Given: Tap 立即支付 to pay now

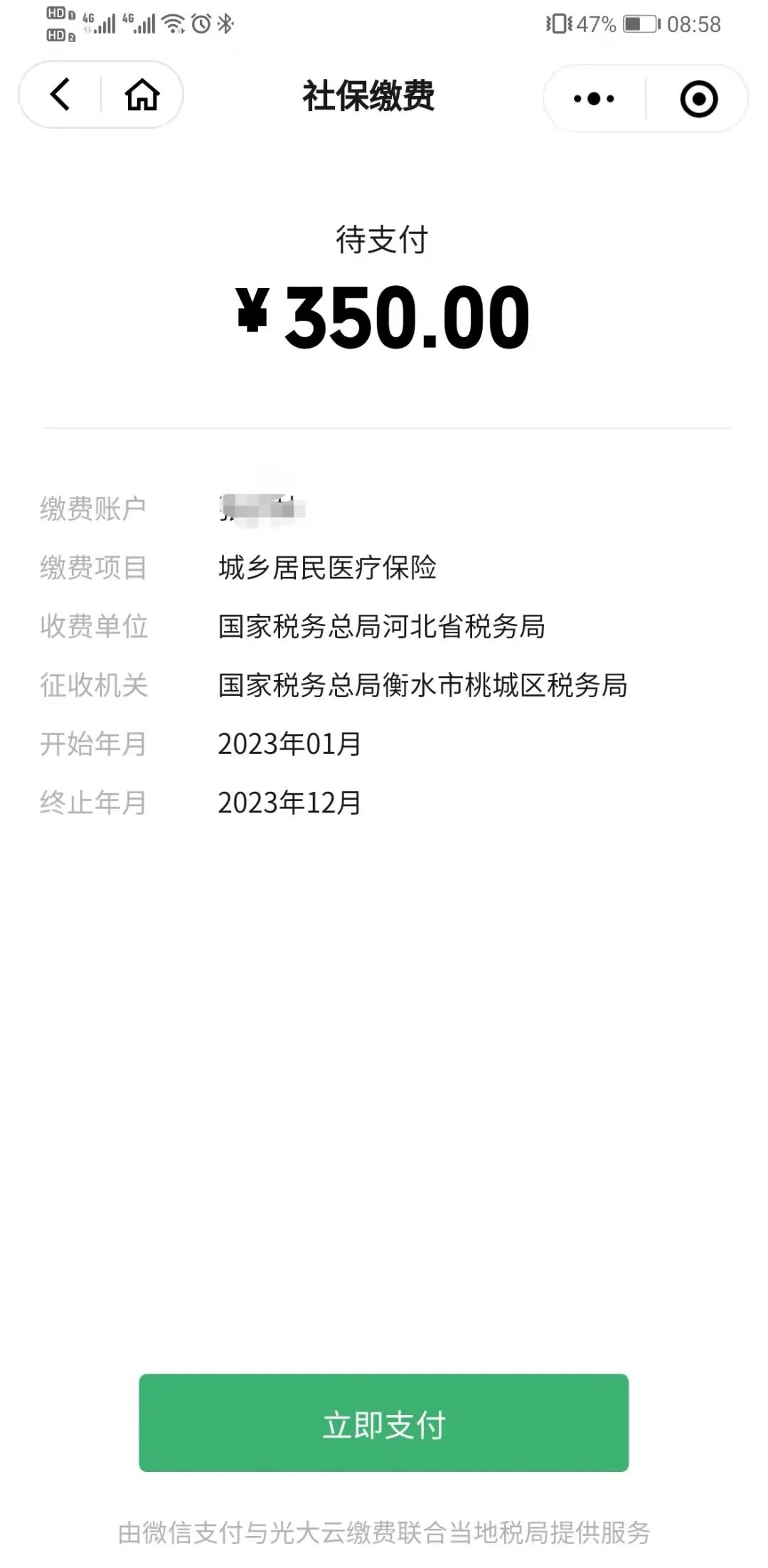Looking at the screenshot, I should click(x=384, y=1424).
